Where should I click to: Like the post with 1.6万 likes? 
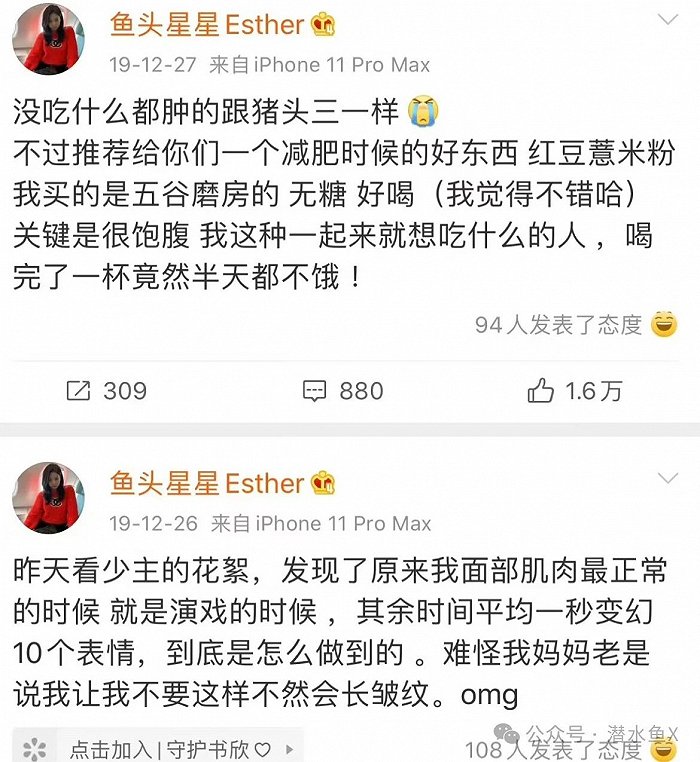point(575,391)
